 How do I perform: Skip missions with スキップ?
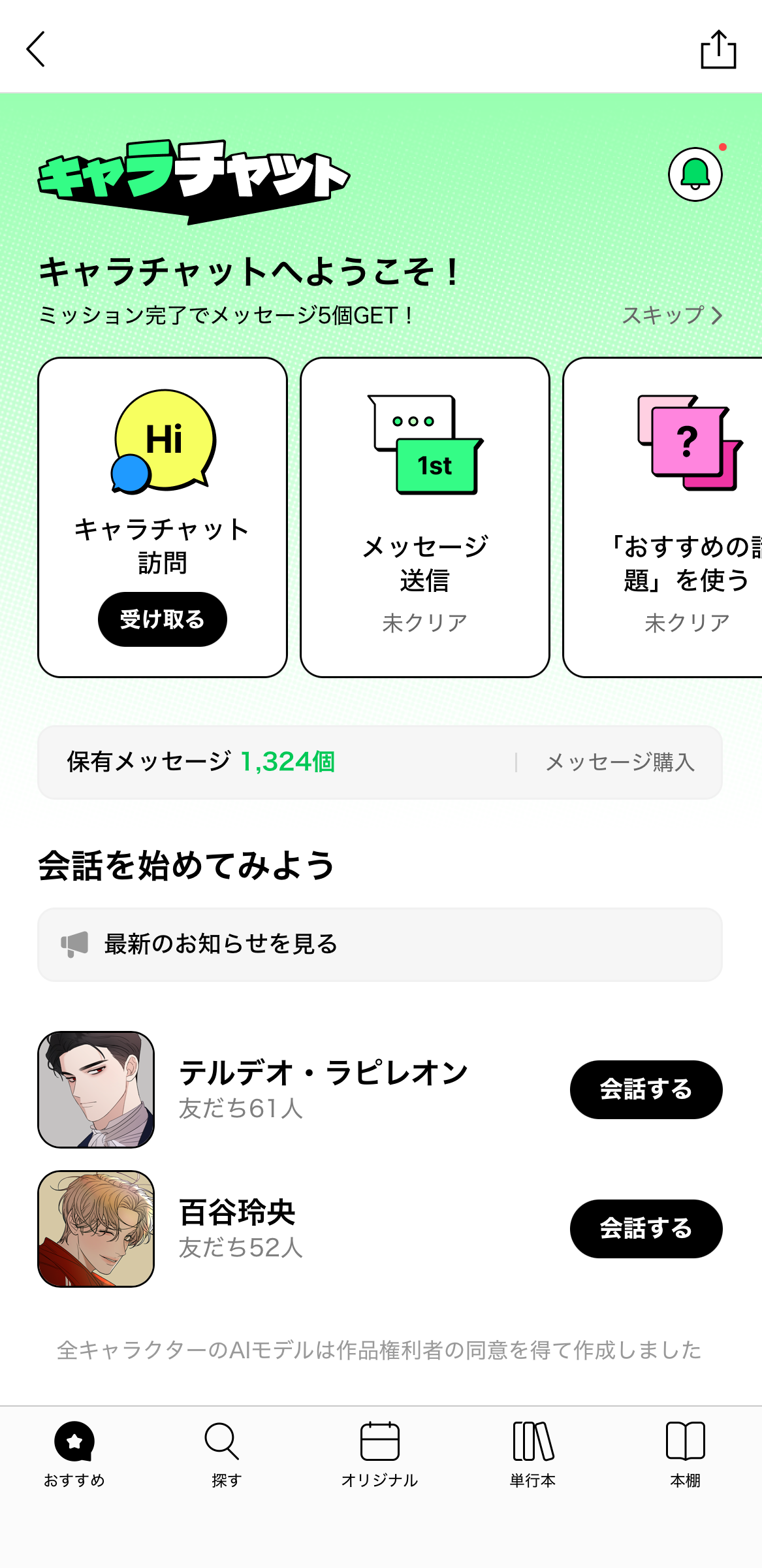[x=672, y=316]
